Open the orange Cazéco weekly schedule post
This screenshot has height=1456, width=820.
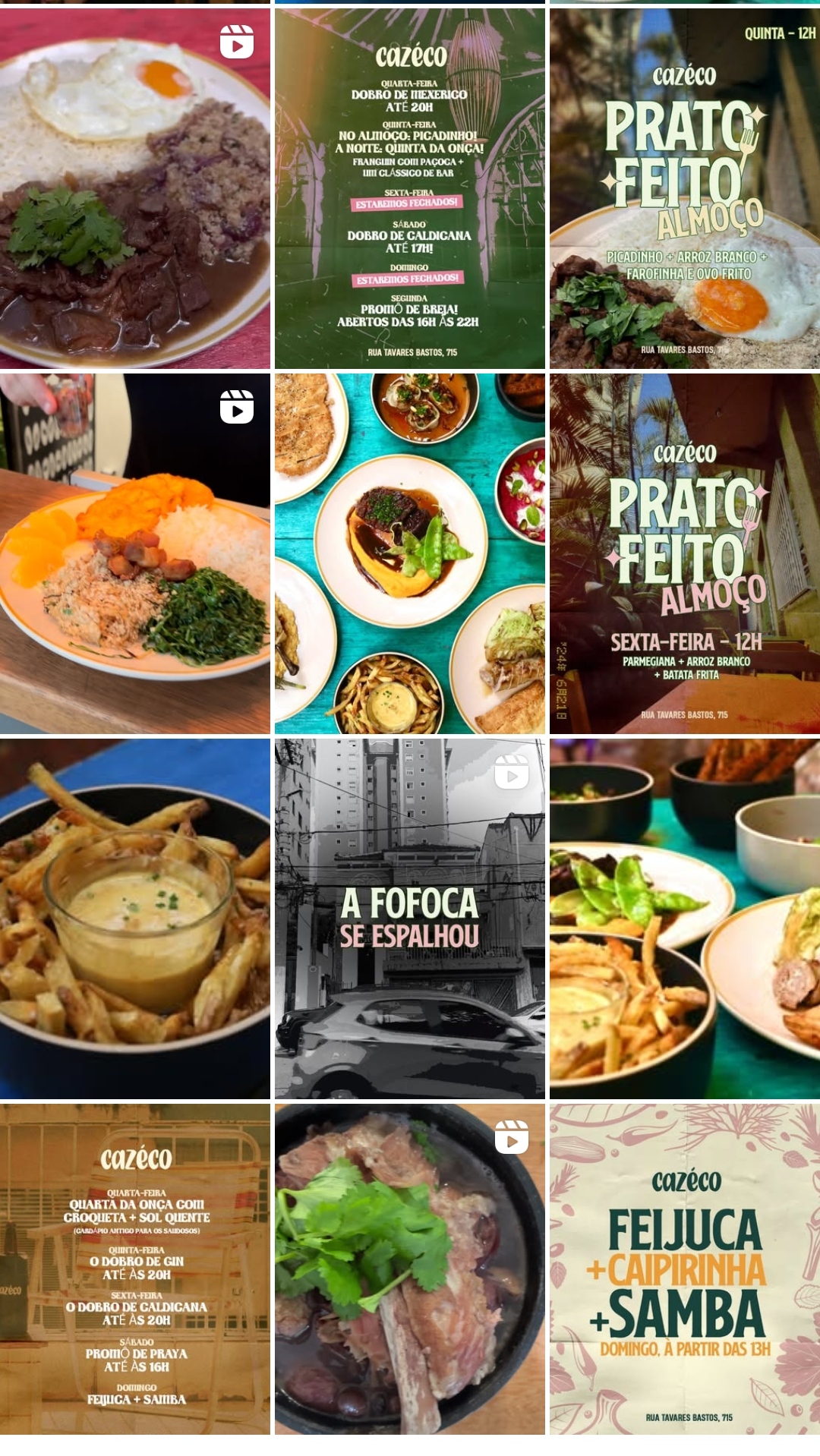point(134,1268)
